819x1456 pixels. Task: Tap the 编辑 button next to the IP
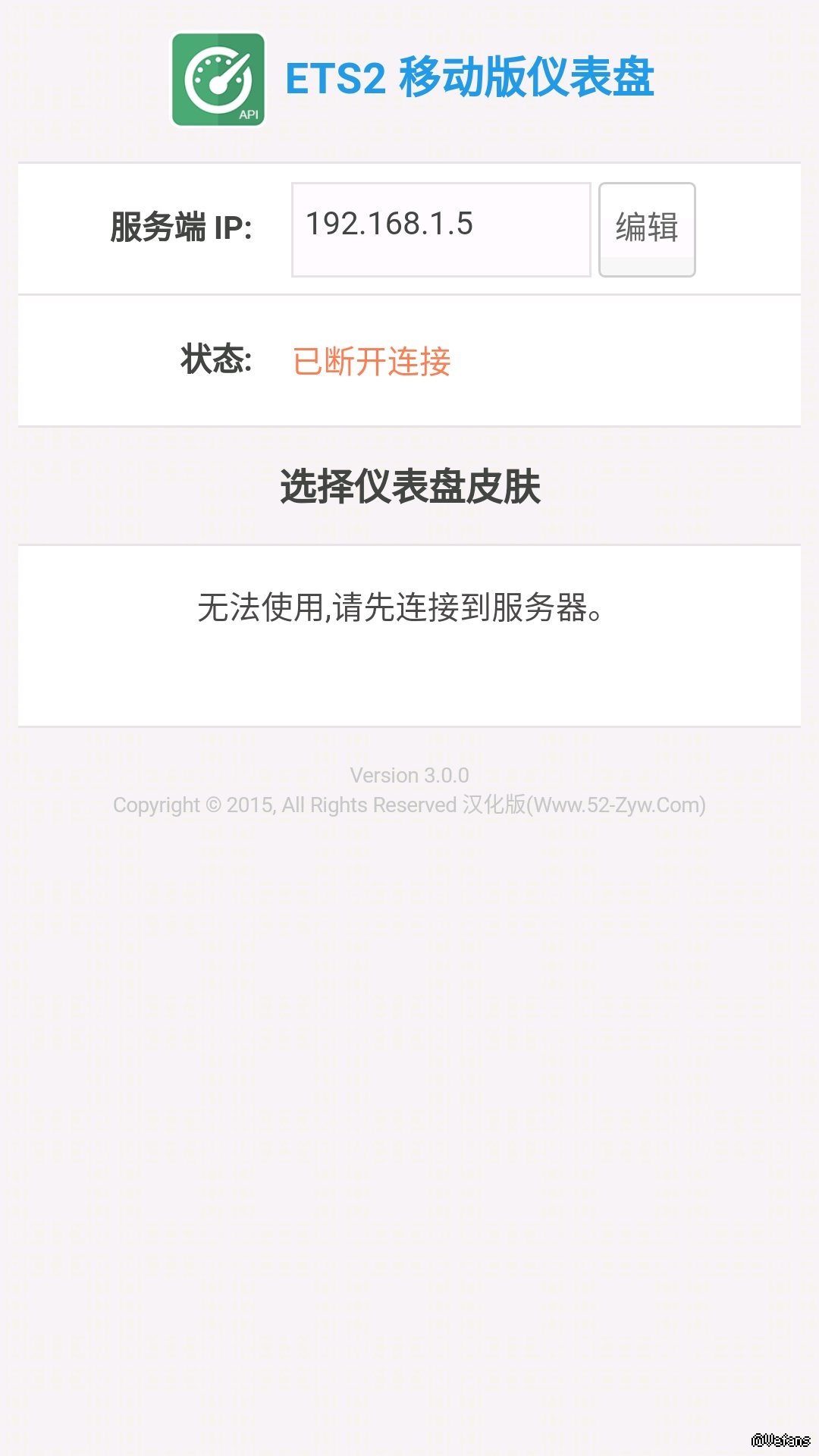point(647,229)
